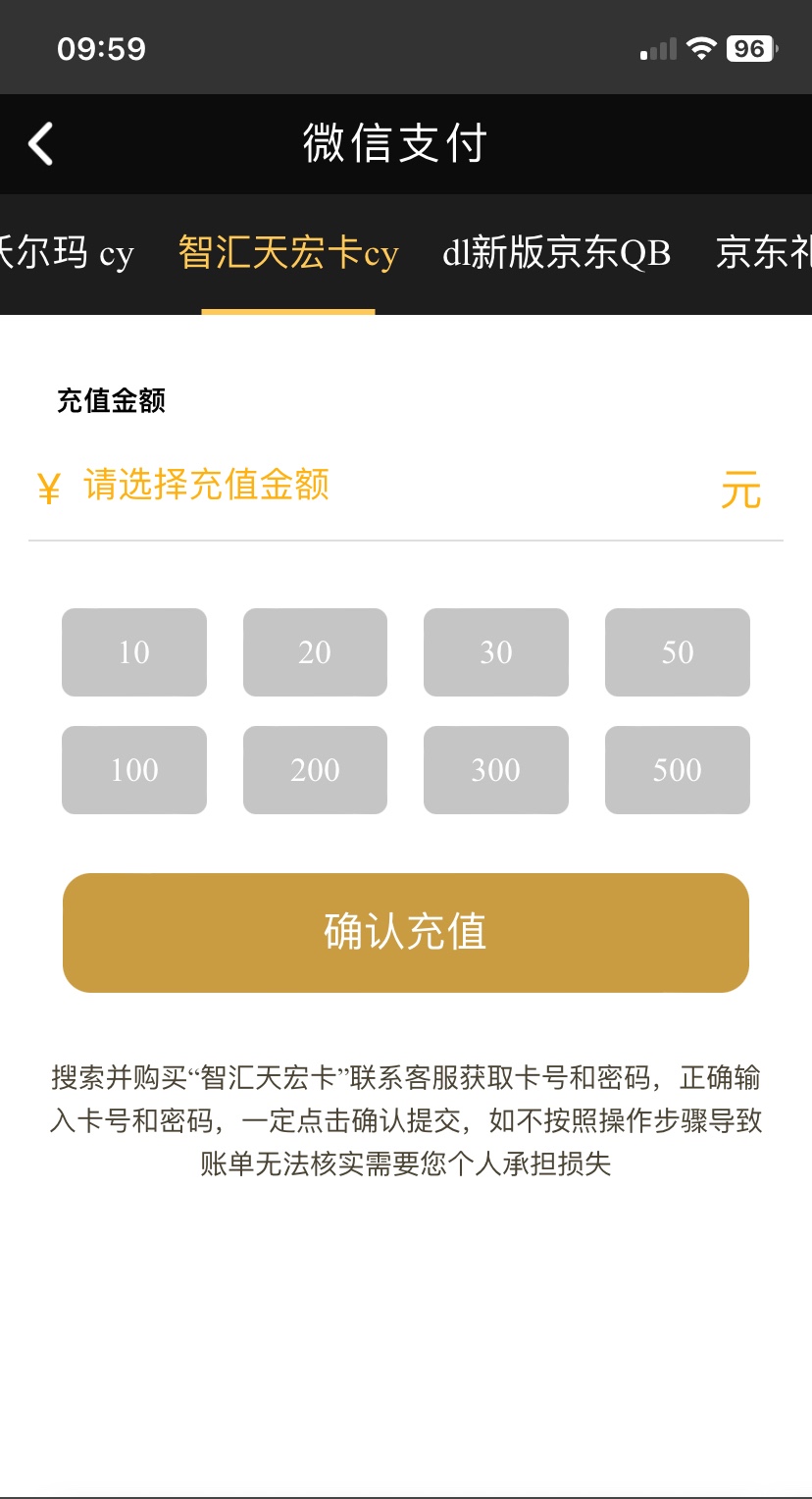The width and height of the screenshot is (812, 1499).
Task: Tap the 请选择充值金额 amount field
Action: pos(392,487)
